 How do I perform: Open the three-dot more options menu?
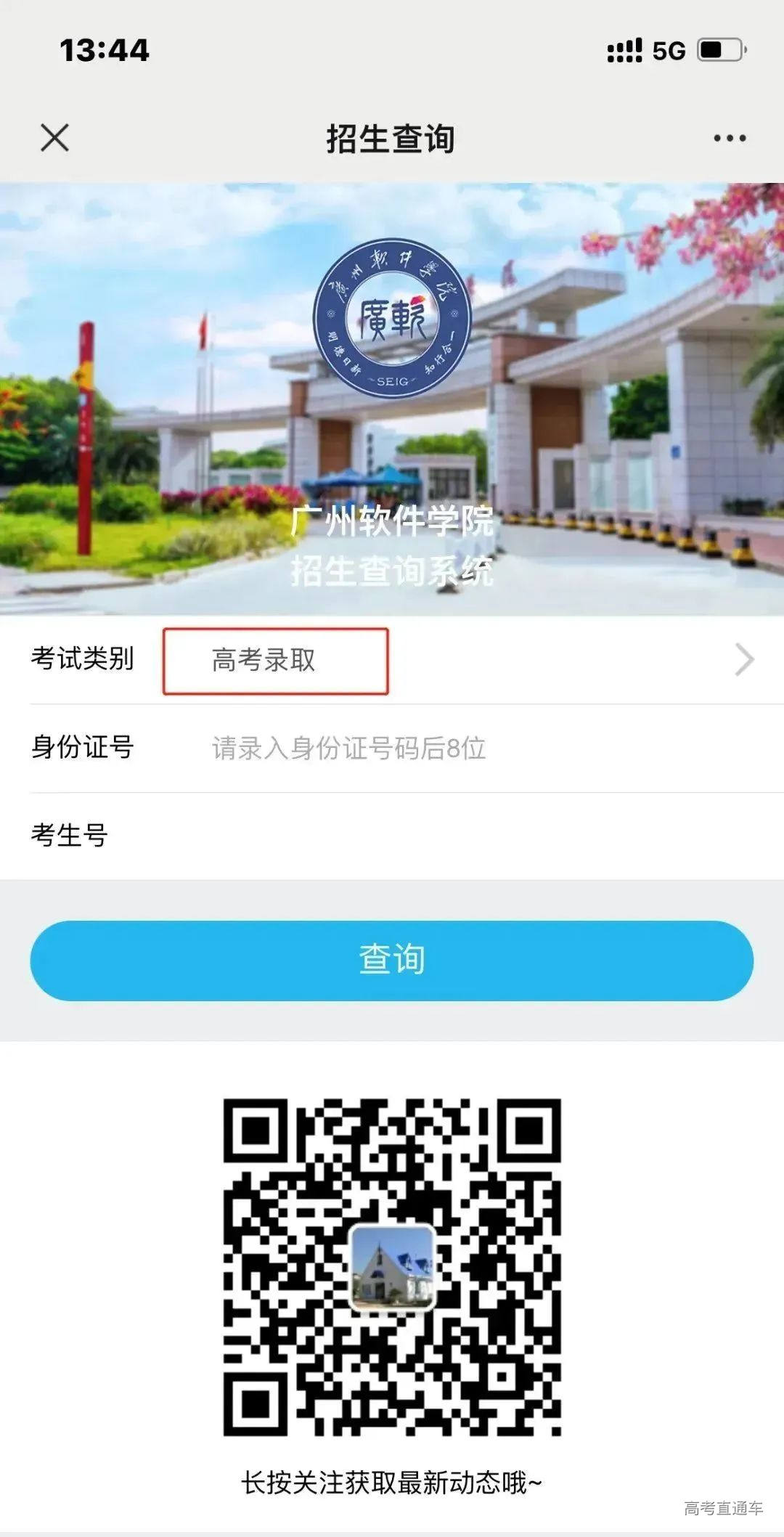pyautogui.click(x=729, y=138)
